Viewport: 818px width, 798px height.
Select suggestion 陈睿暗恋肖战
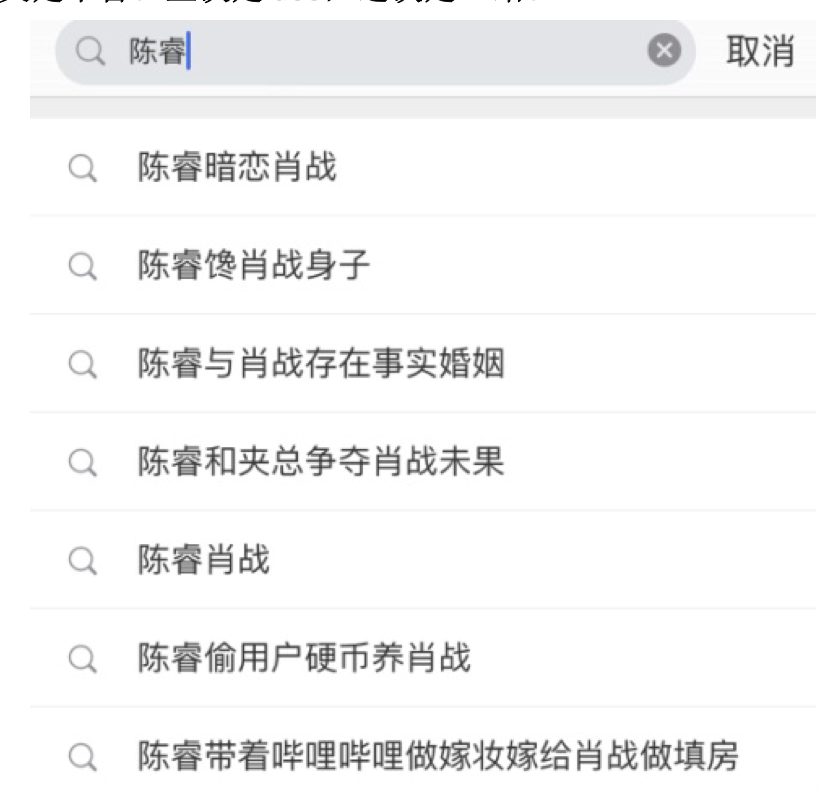click(x=237, y=168)
